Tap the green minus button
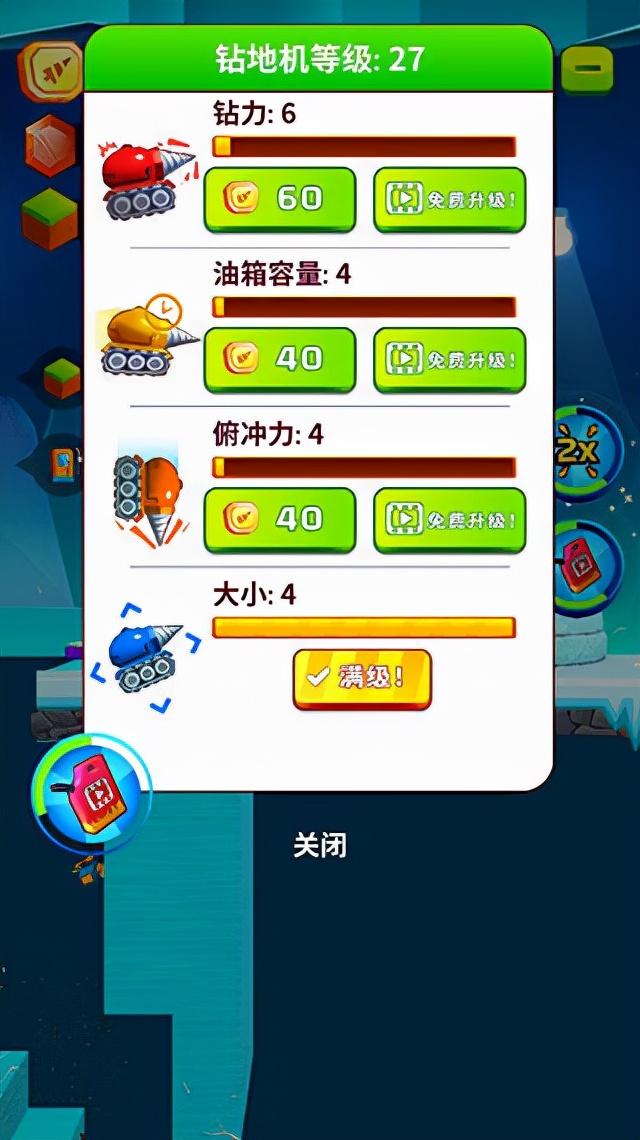The width and height of the screenshot is (640, 1140). click(x=592, y=68)
